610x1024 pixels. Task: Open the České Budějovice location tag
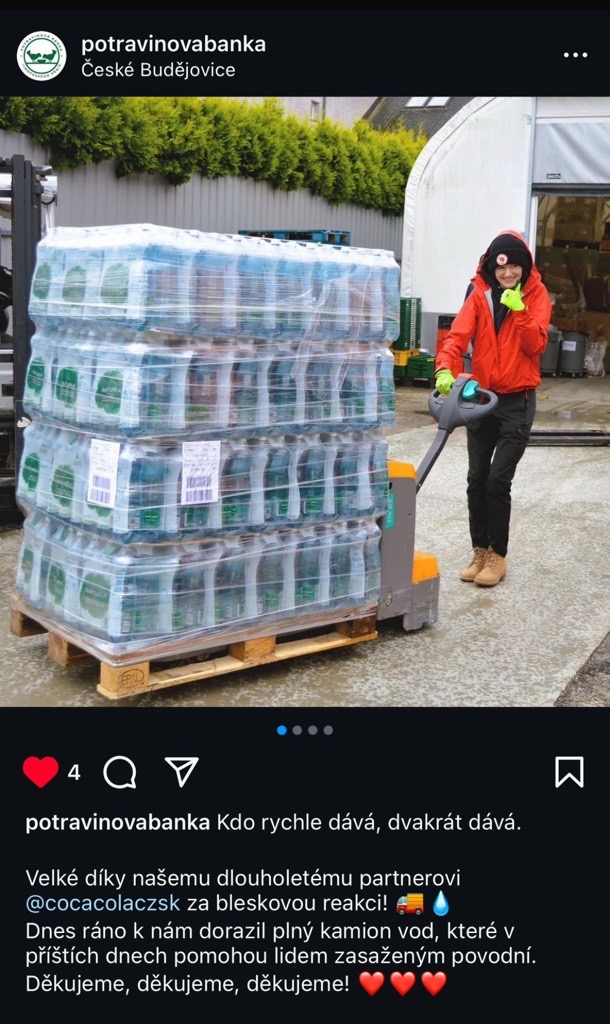pyautogui.click(x=158, y=70)
